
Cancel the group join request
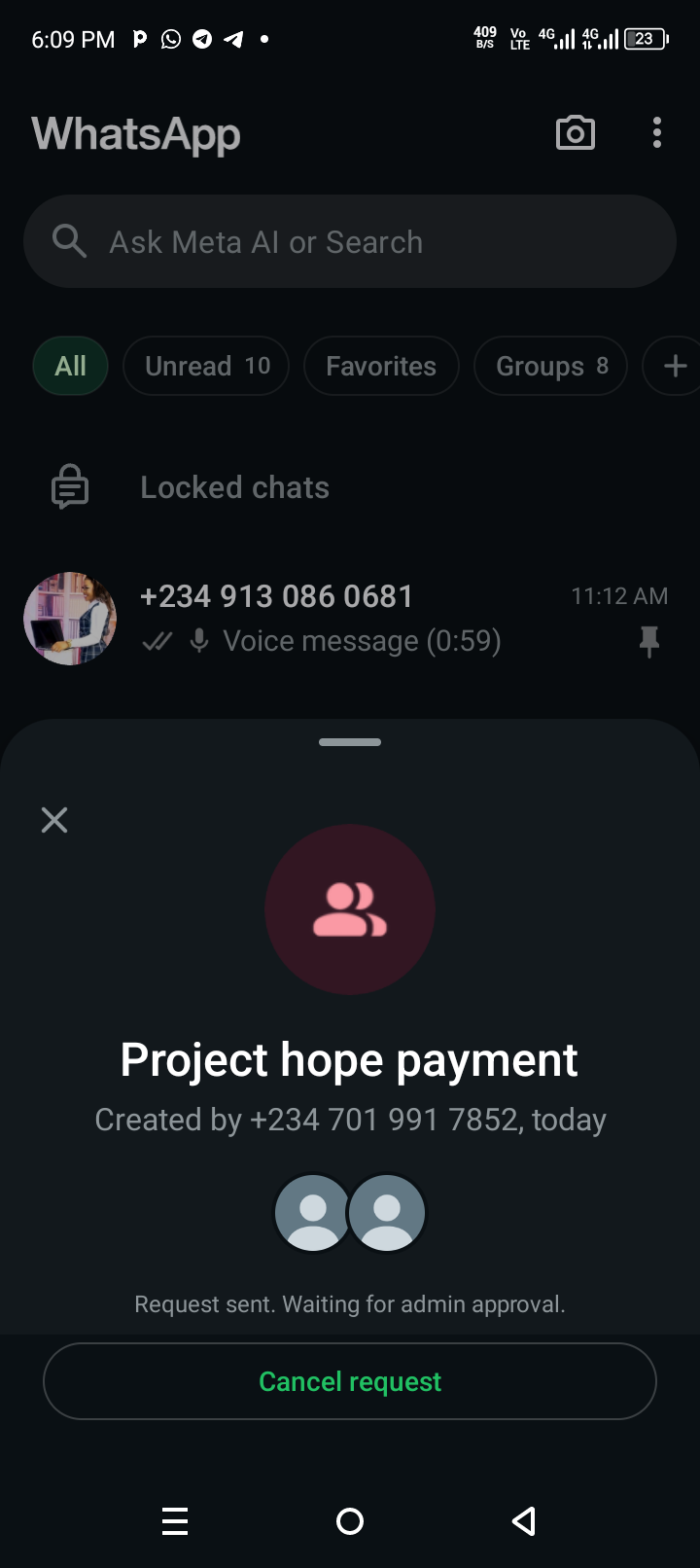point(350,1381)
